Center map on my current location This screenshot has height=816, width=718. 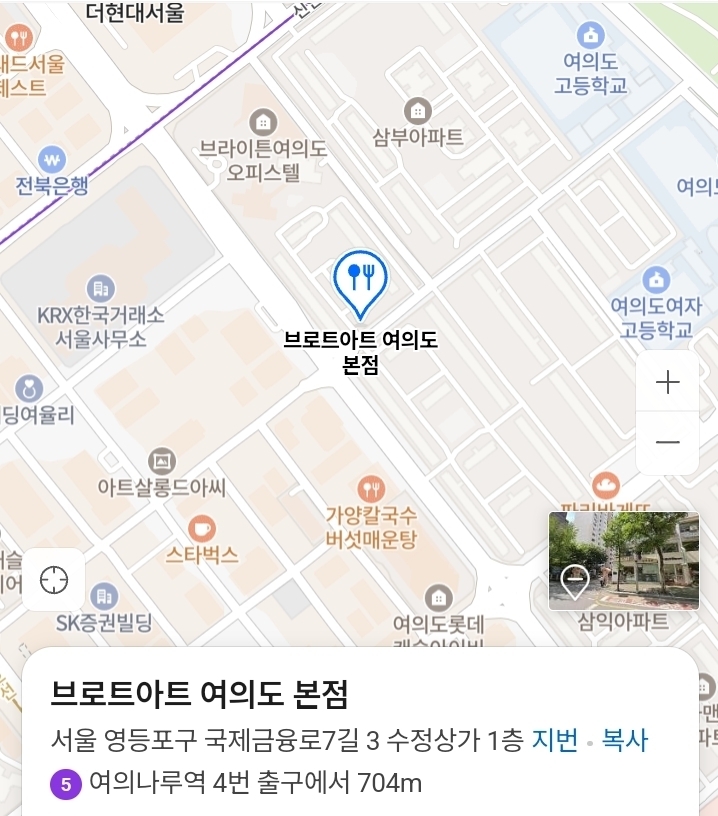coord(54,580)
